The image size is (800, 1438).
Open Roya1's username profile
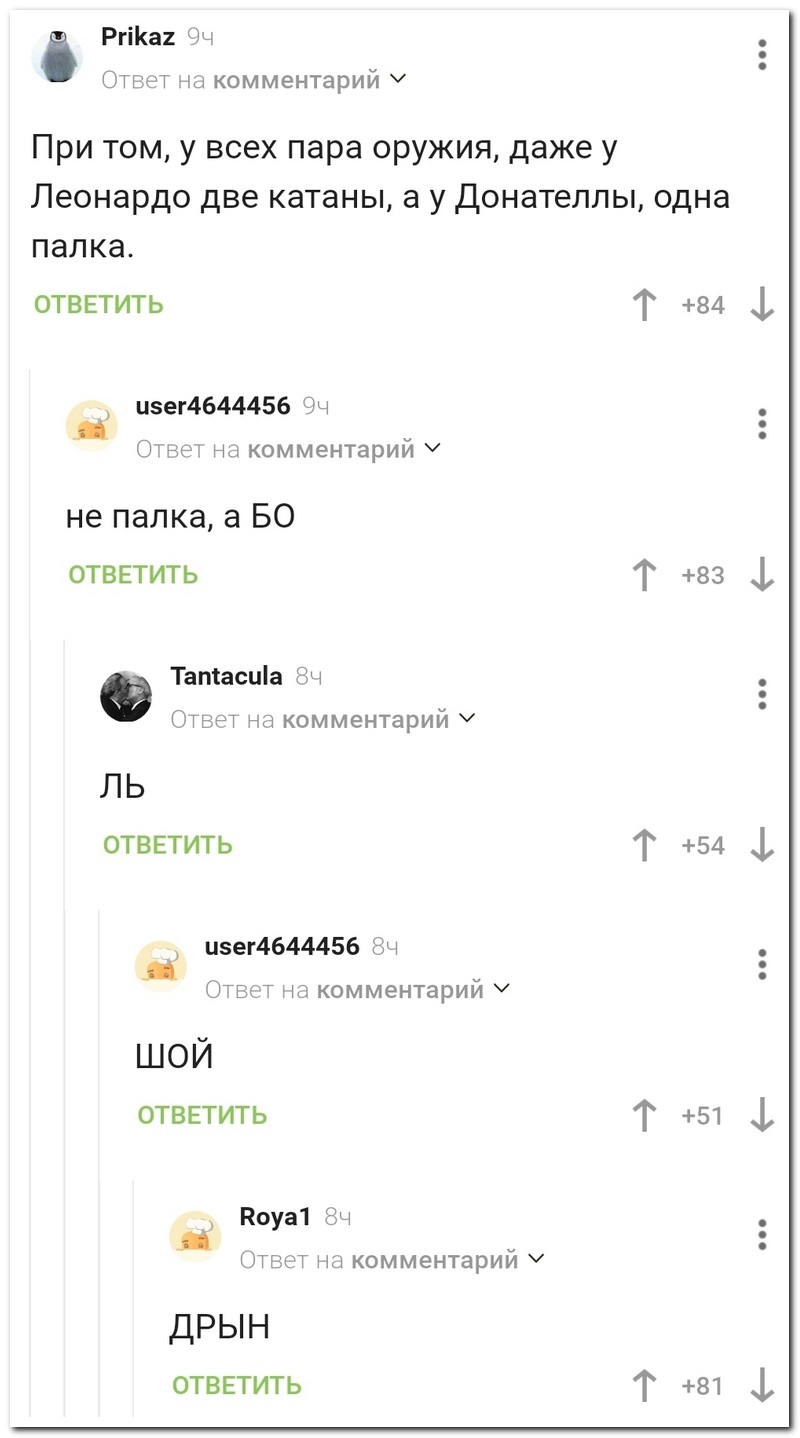pyautogui.click(x=276, y=1217)
